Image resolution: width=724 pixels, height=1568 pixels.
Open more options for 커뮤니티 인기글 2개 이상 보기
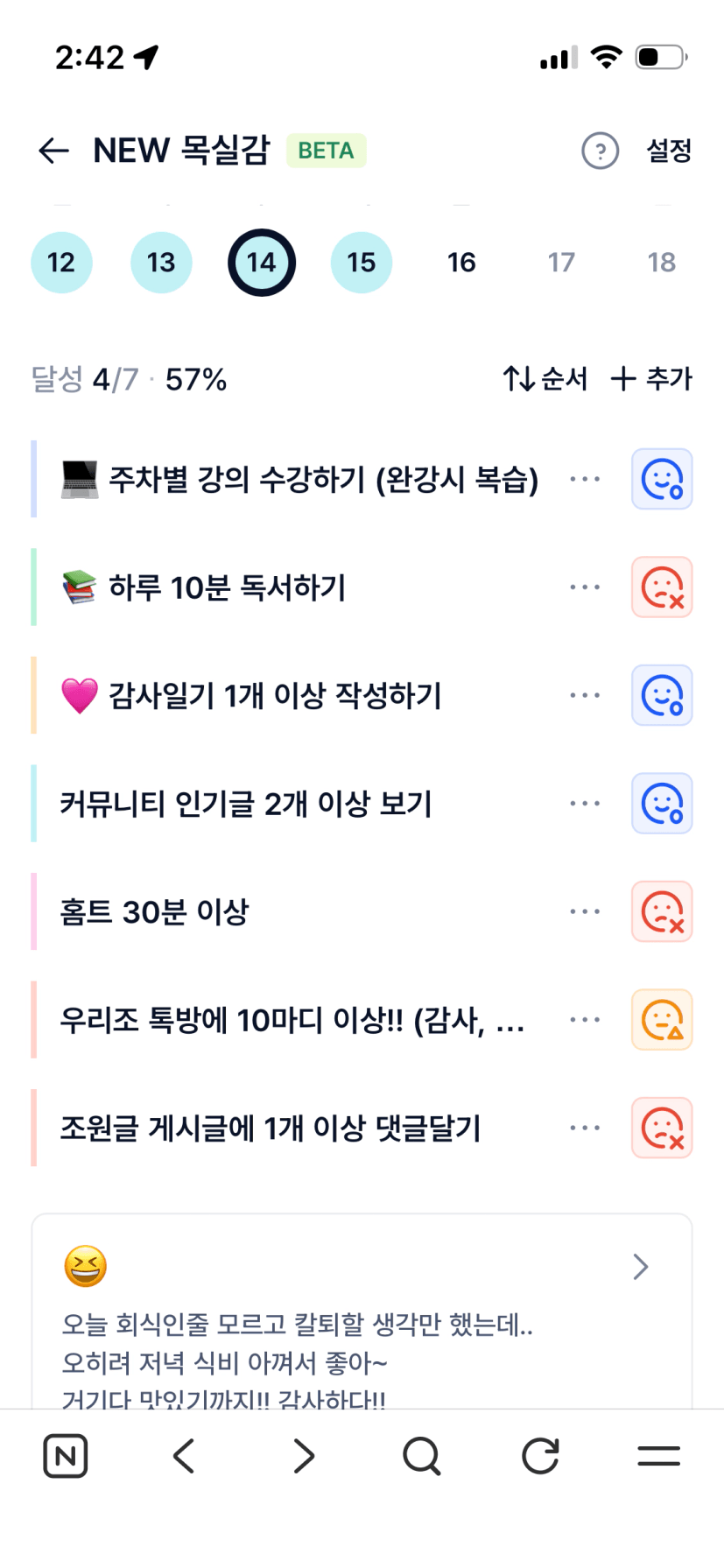[x=585, y=804]
